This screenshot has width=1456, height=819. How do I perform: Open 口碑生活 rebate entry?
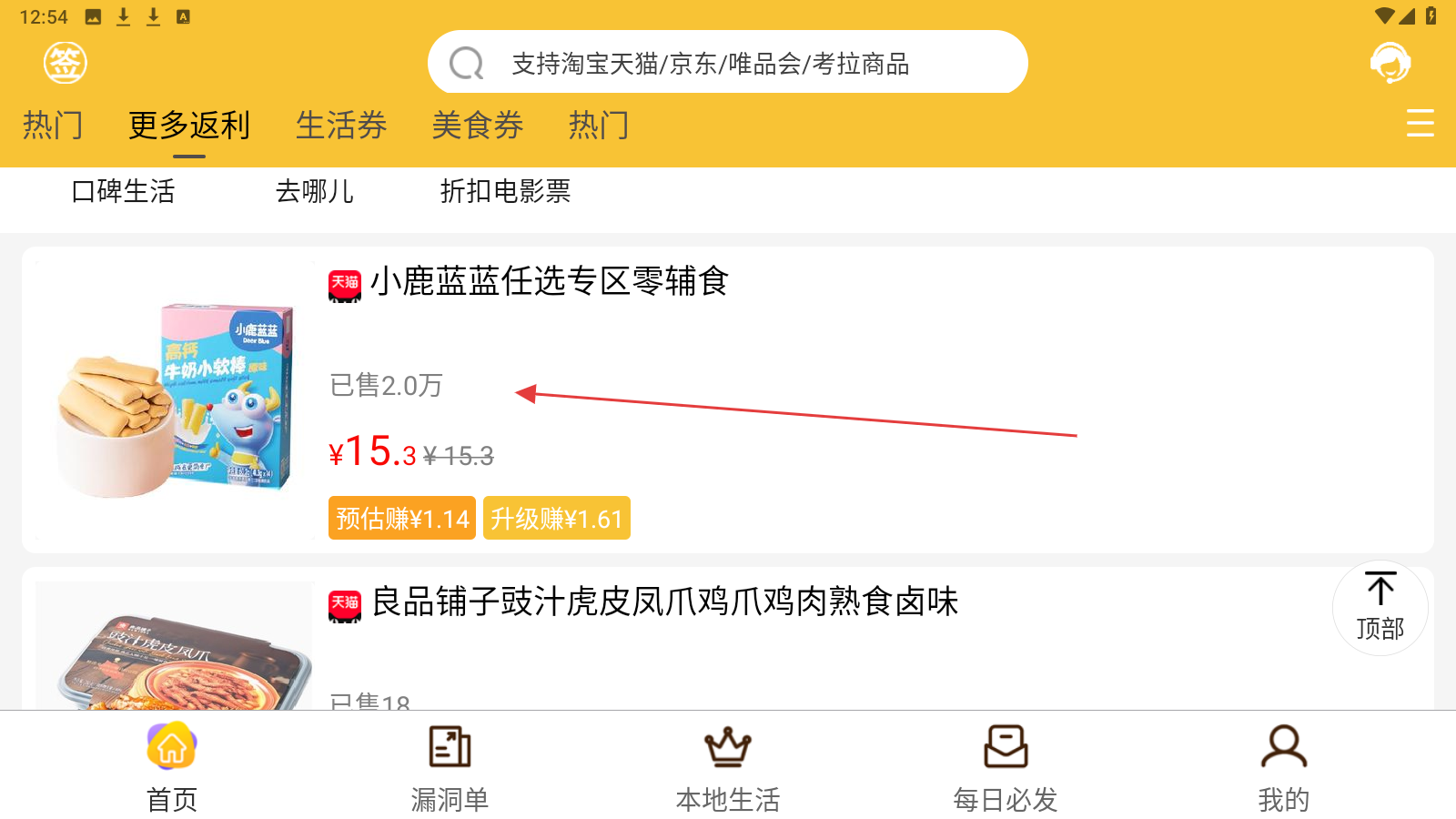(123, 191)
